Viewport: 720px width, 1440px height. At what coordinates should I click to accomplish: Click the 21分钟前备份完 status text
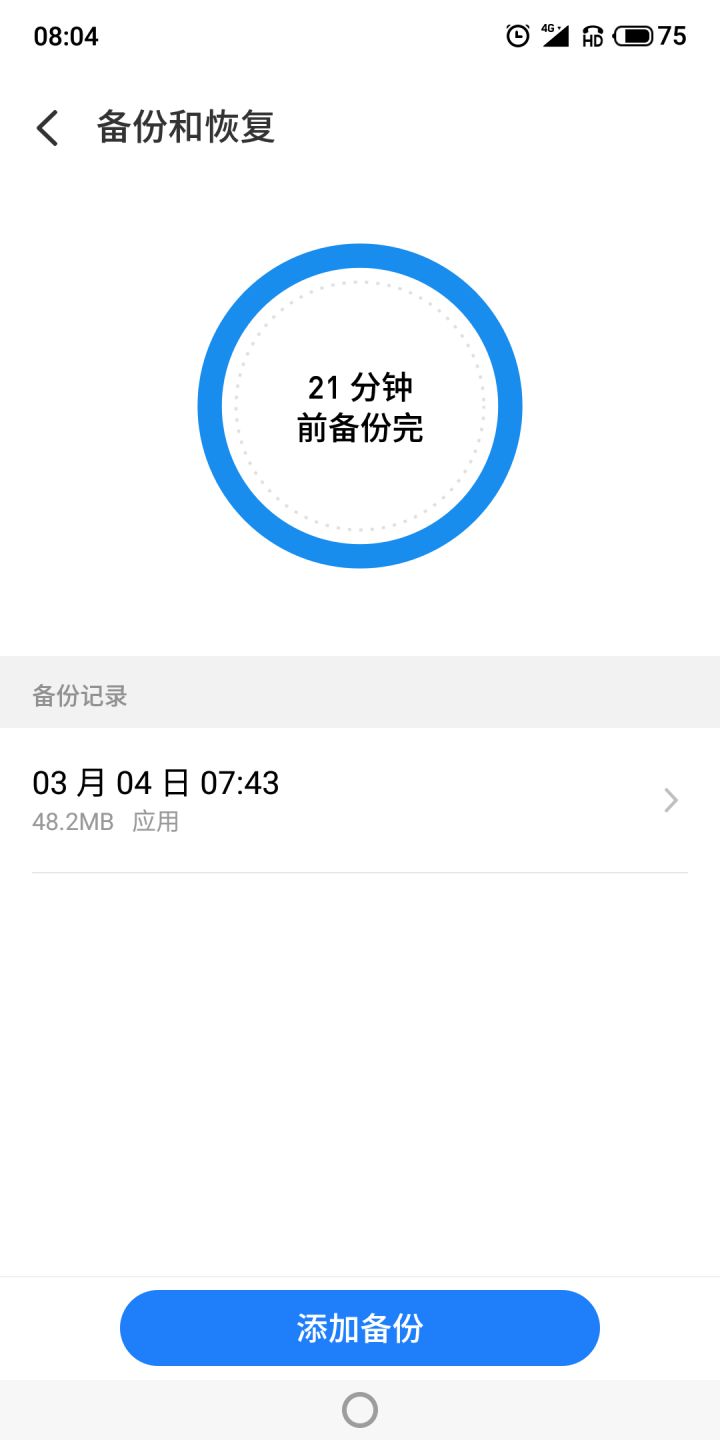pyautogui.click(x=360, y=406)
